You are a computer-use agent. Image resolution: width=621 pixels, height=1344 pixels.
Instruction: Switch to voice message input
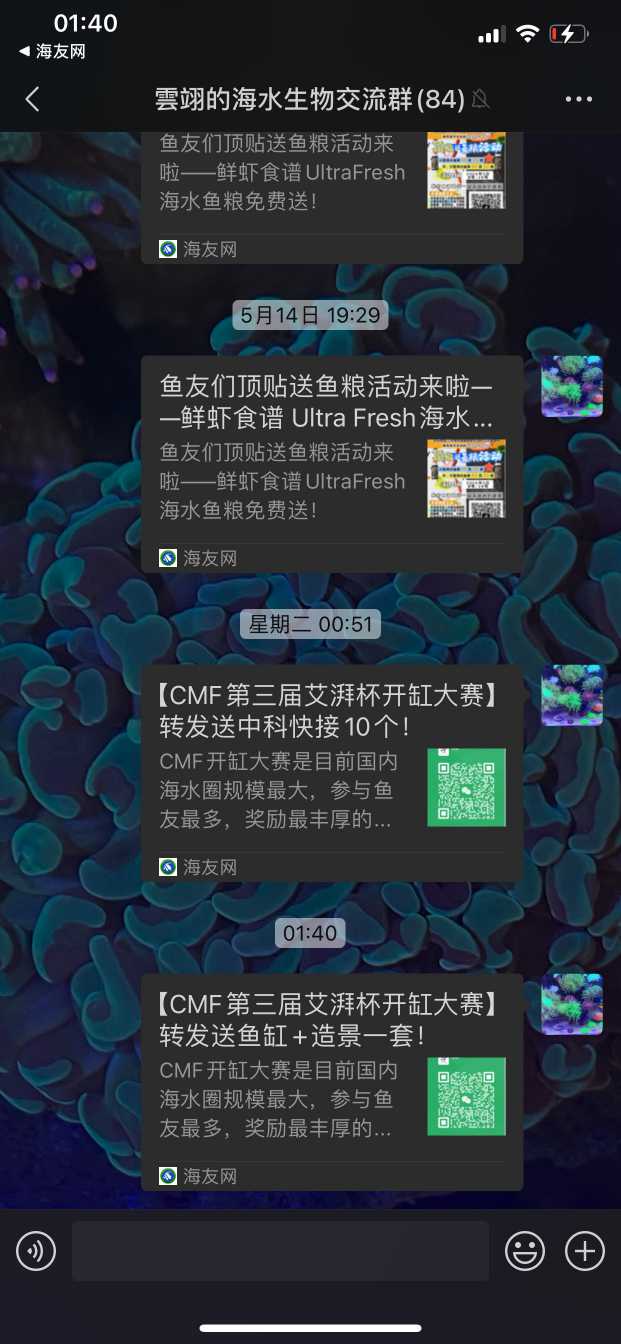click(x=36, y=1251)
